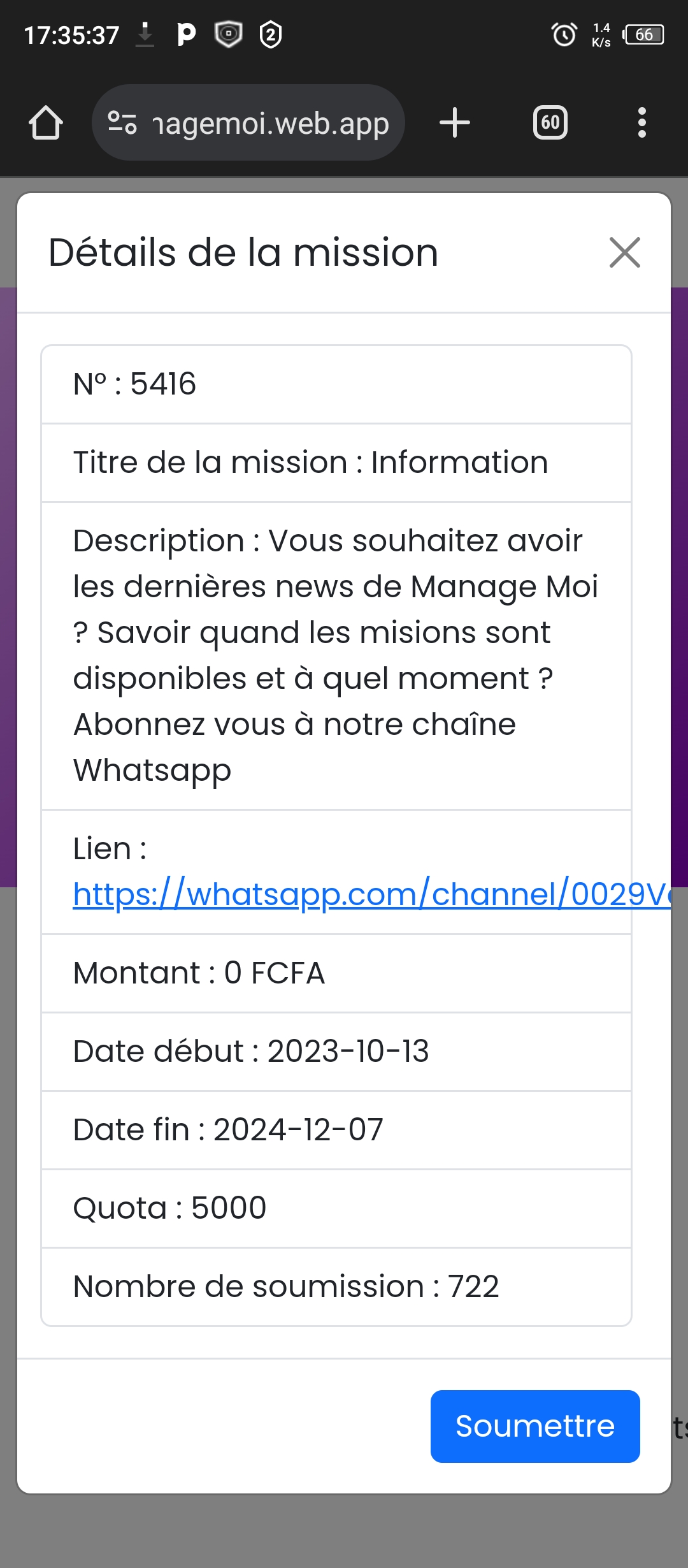Image resolution: width=688 pixels, height=1568 pixels.
Task: Close the mission details dialog
Action: pyautogui.click(x=624, y=252)
